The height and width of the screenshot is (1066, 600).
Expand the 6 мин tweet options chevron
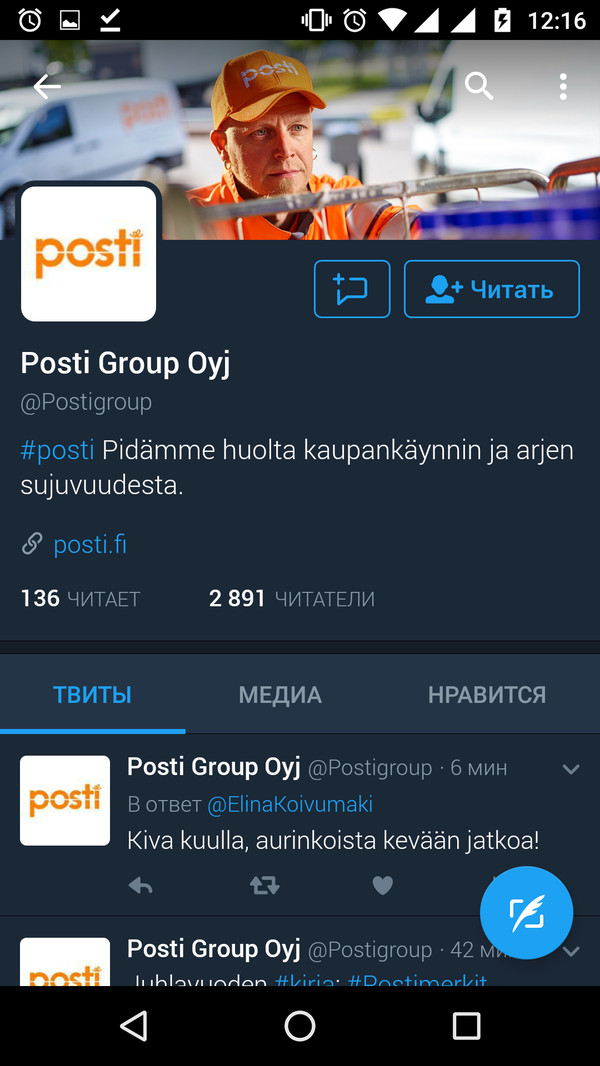pos(571,769)
